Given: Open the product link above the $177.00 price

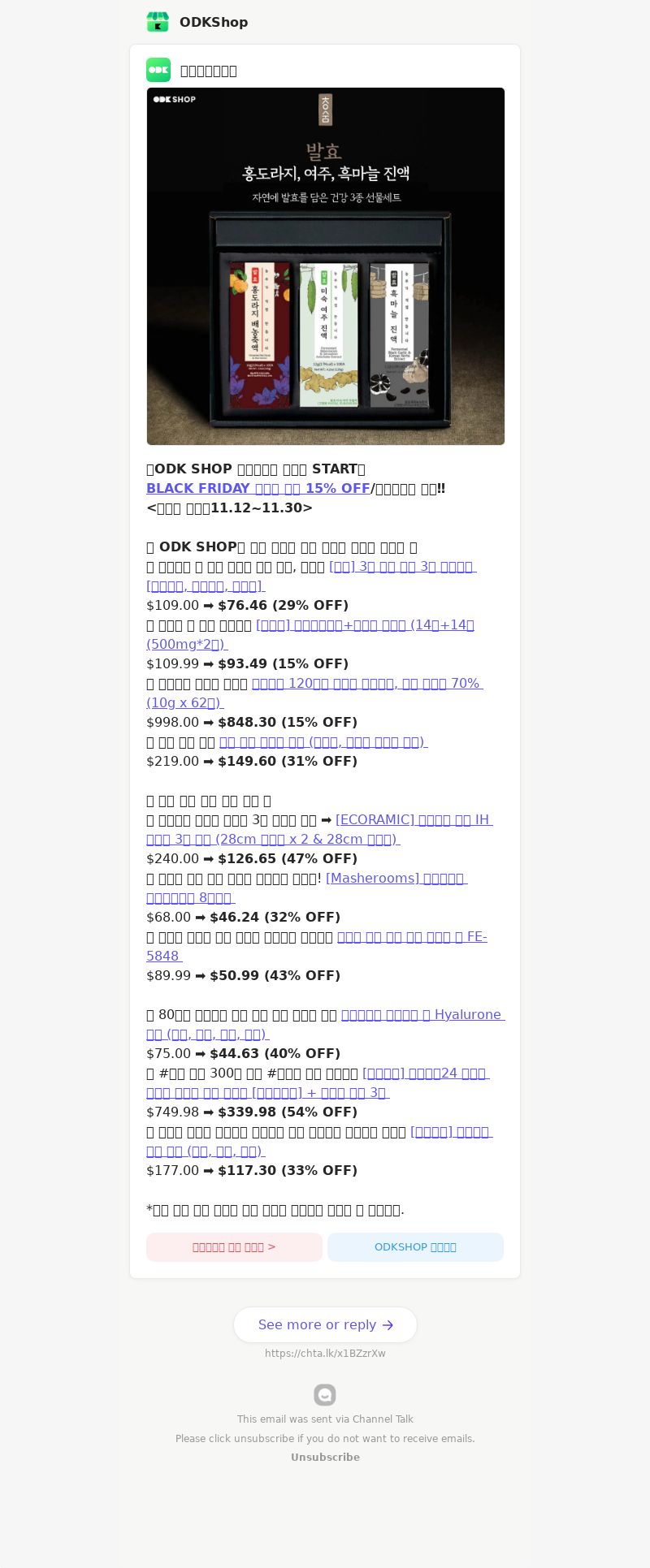Looking at the screenshot, I should tap(450, 1132).
